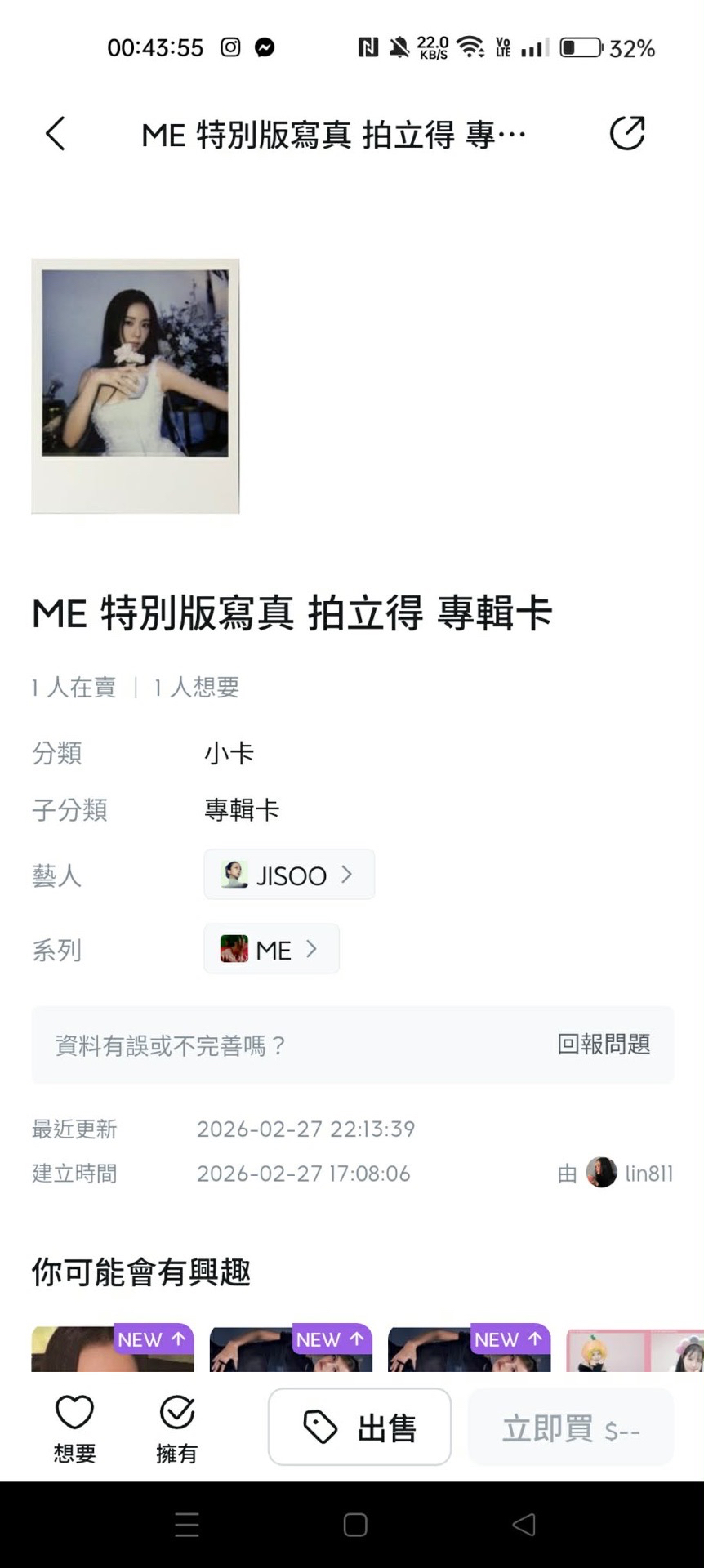The image size is (704, 1568).
Task: Open the JISOO artist profile icon
Action: (233, 874)
